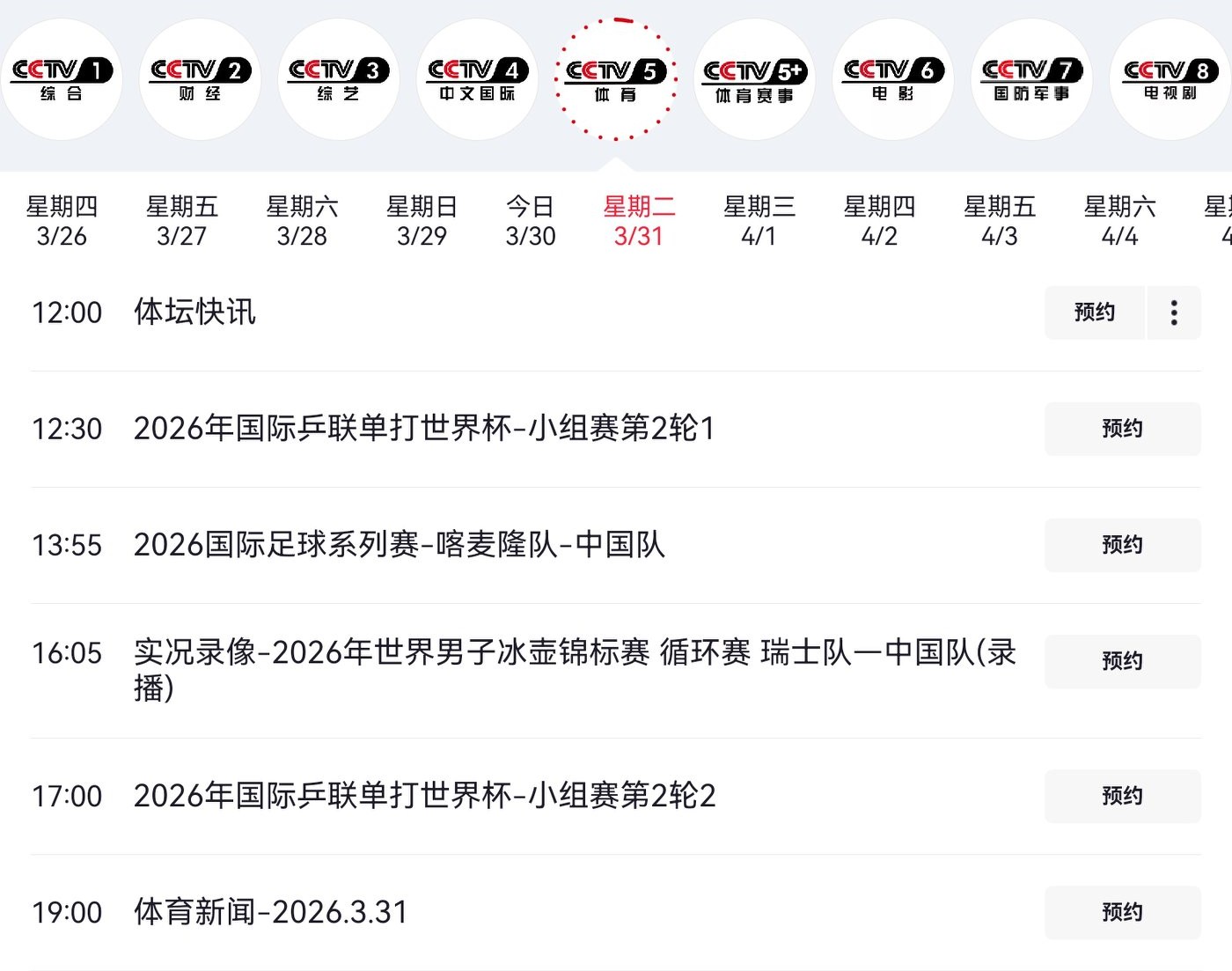
Task: Switch to the CCTV 1 综合 channel
Action: click(x=62, y=79)
